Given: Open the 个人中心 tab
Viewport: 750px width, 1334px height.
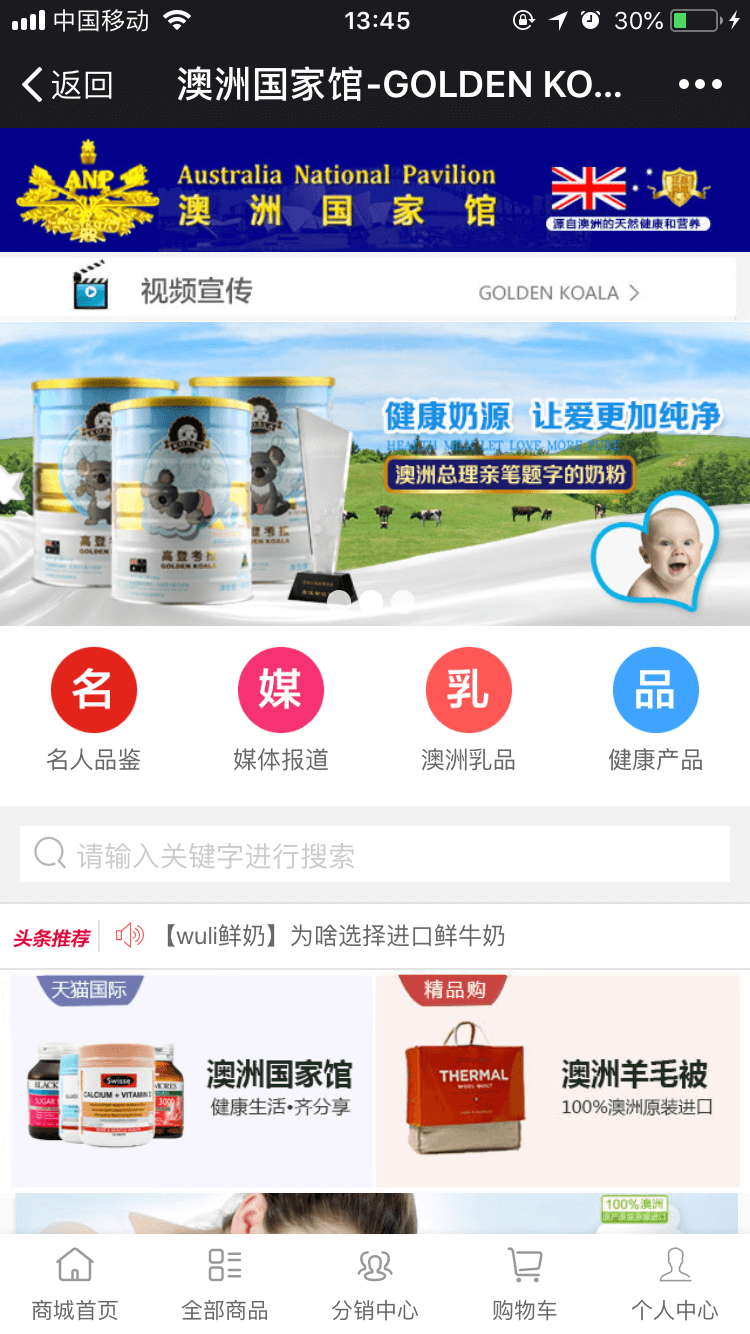Looking at the screenshot, I should click(x=675, y=1284).
